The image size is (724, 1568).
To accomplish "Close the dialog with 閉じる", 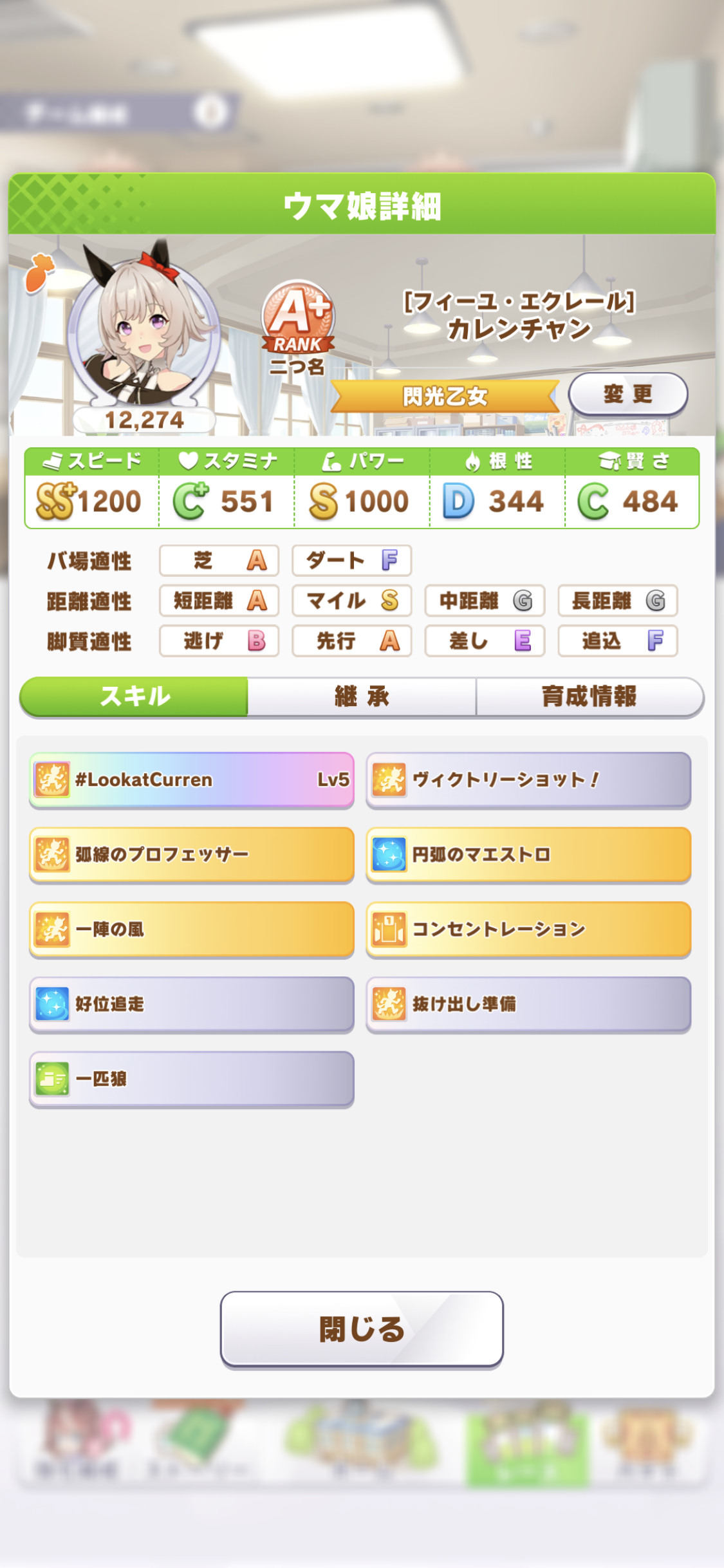I will 362,1328.
